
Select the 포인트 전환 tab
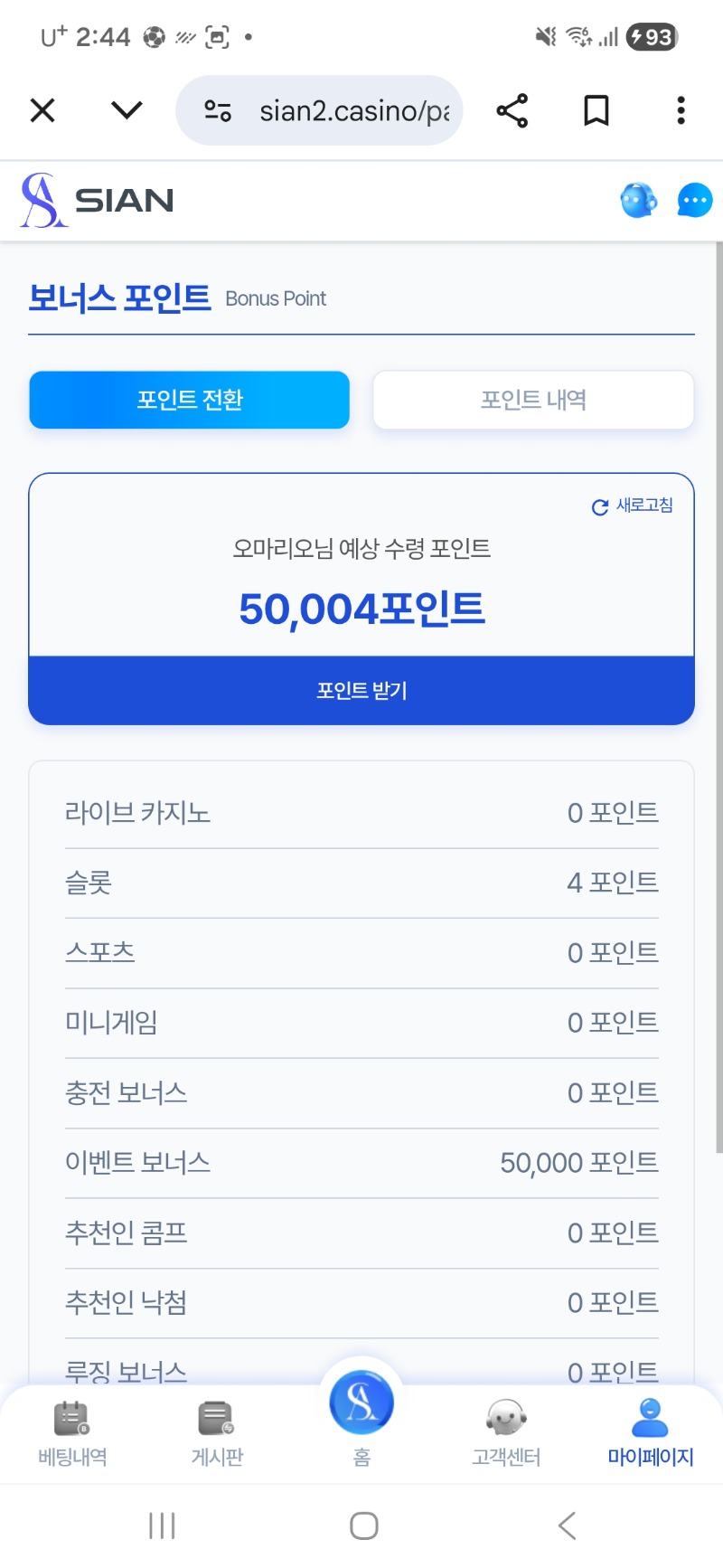pos(190,400)
